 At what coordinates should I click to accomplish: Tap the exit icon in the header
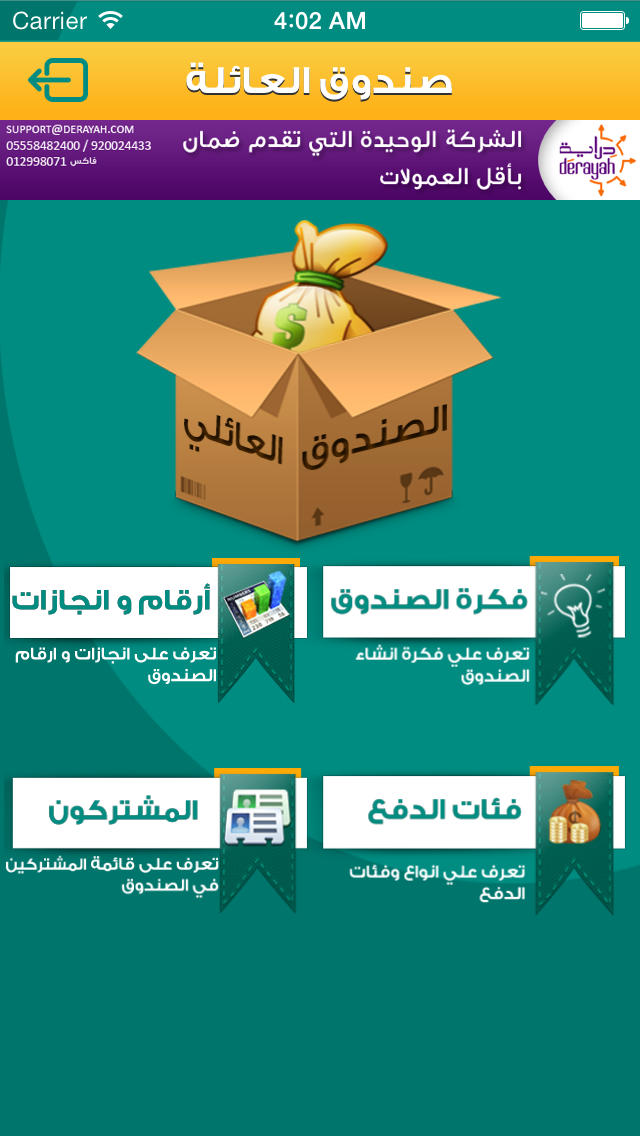pos(58,80)
